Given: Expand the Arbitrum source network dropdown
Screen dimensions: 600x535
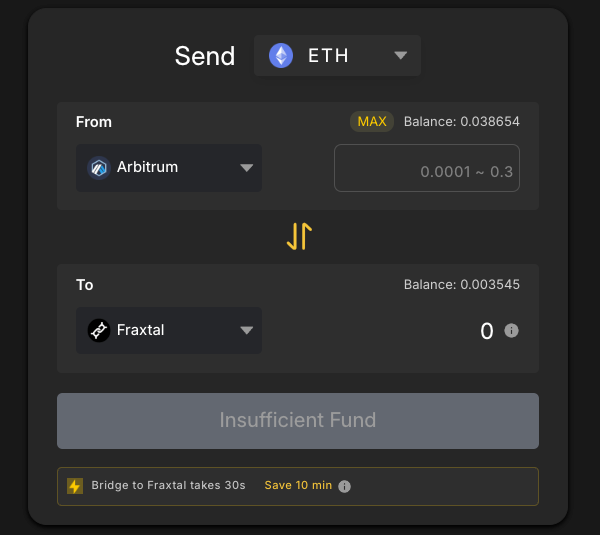Looking at the screenshot, I should [169, 168].
